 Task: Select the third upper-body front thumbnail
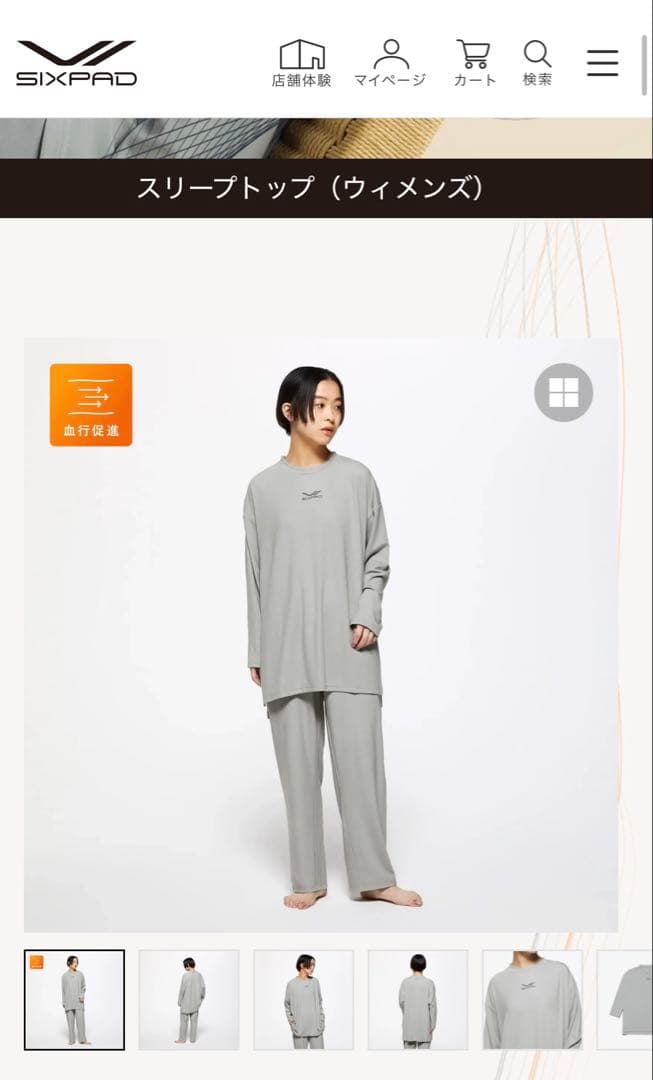tap(303, 999)
